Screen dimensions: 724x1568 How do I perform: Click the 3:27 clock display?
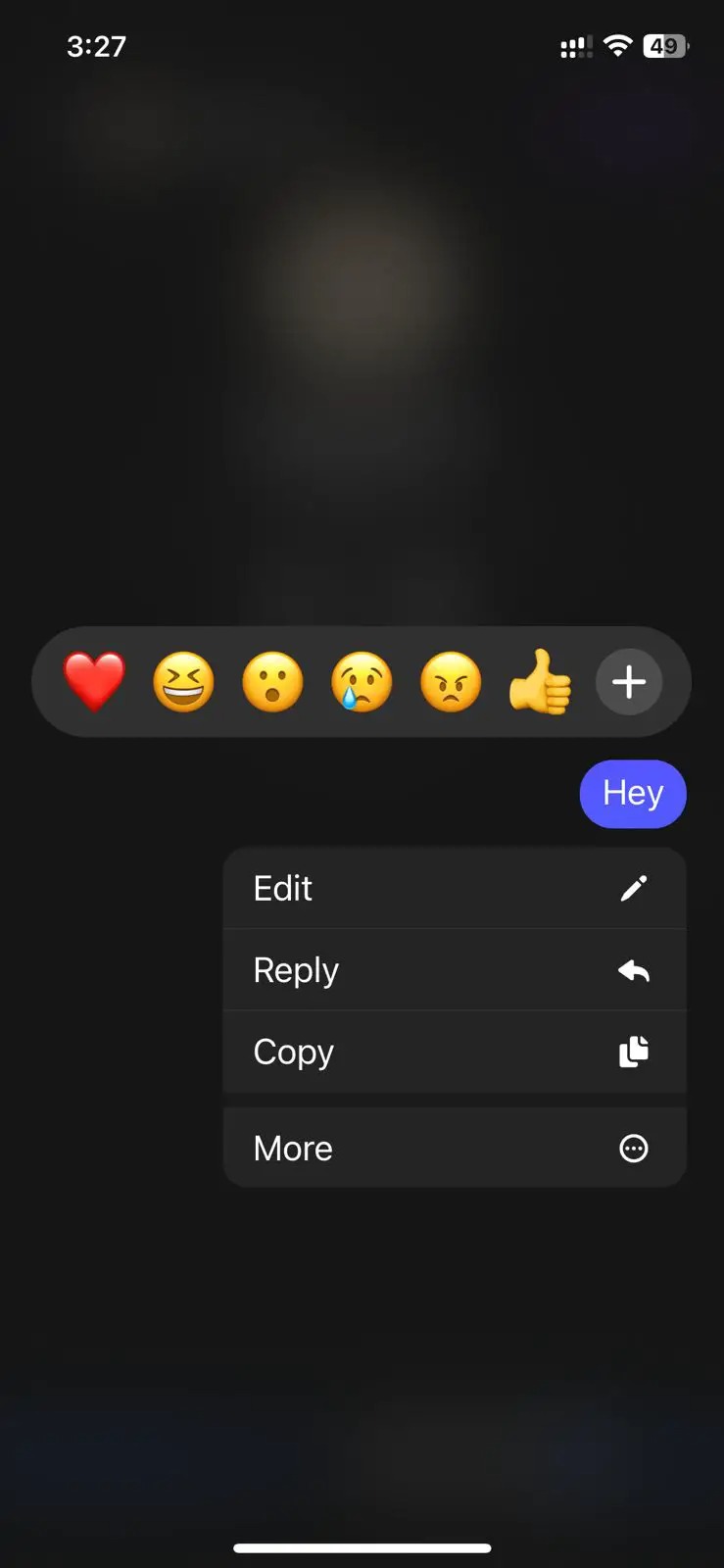click(x=96, y=45)
